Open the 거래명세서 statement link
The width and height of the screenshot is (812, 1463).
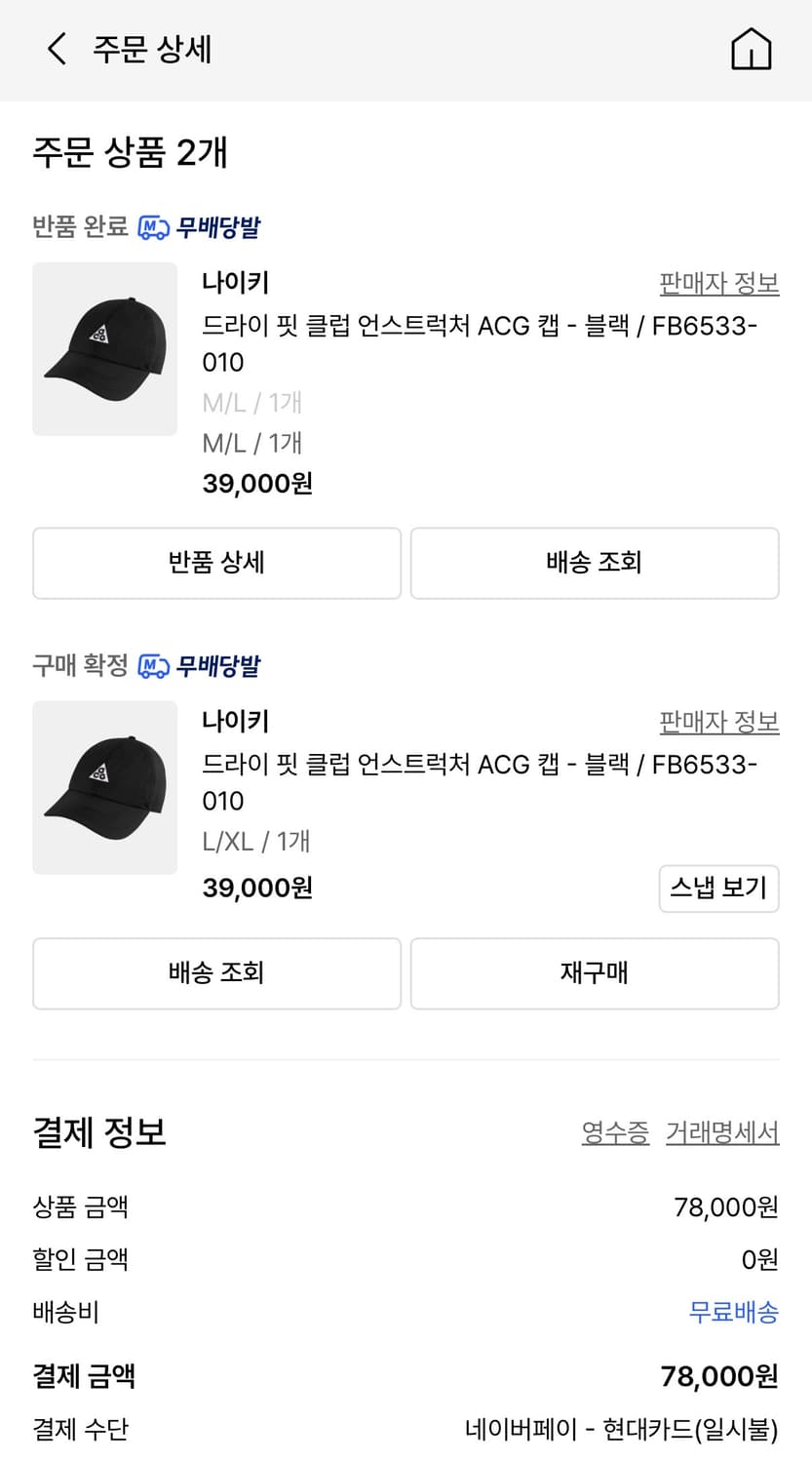coord(721,1131)
